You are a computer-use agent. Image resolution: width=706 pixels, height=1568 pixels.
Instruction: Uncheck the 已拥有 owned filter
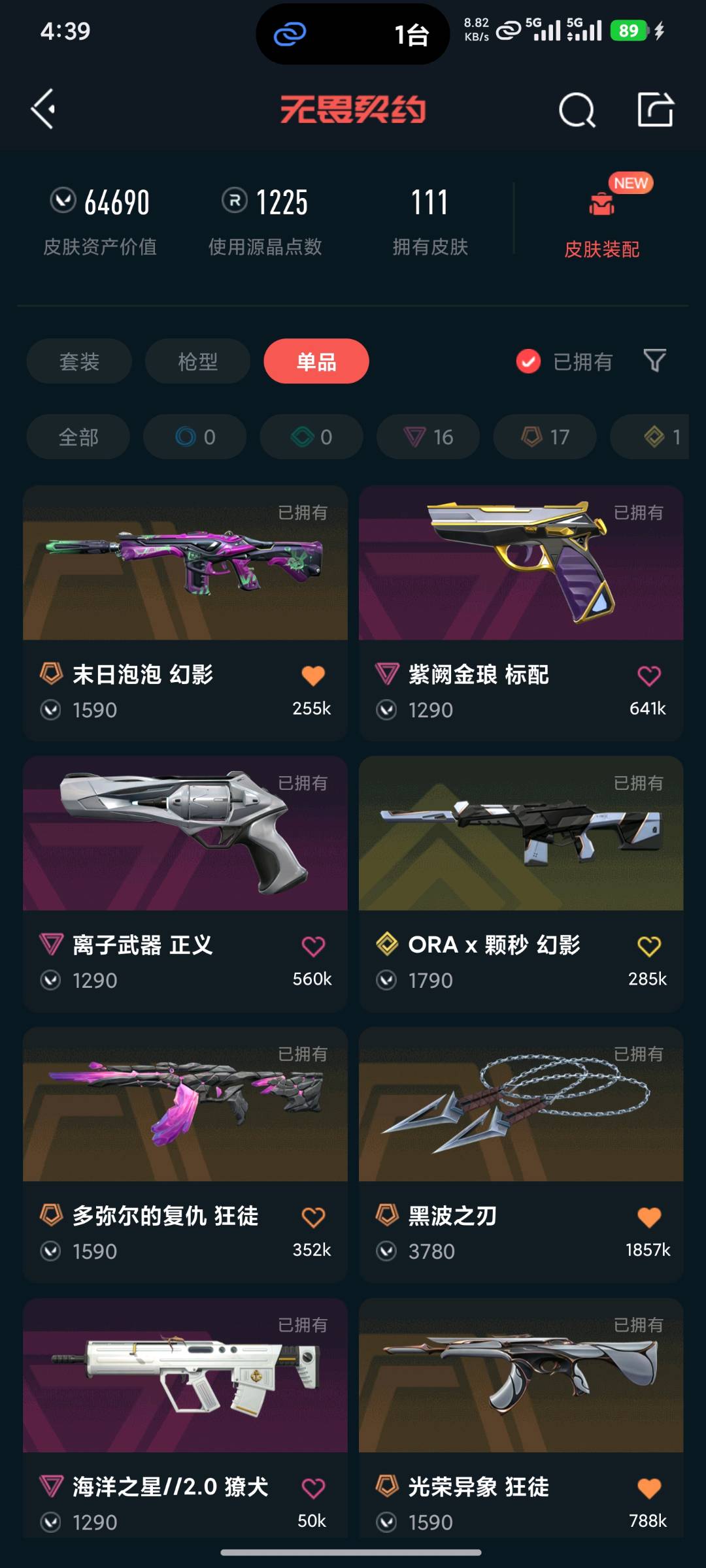[528, 361]
